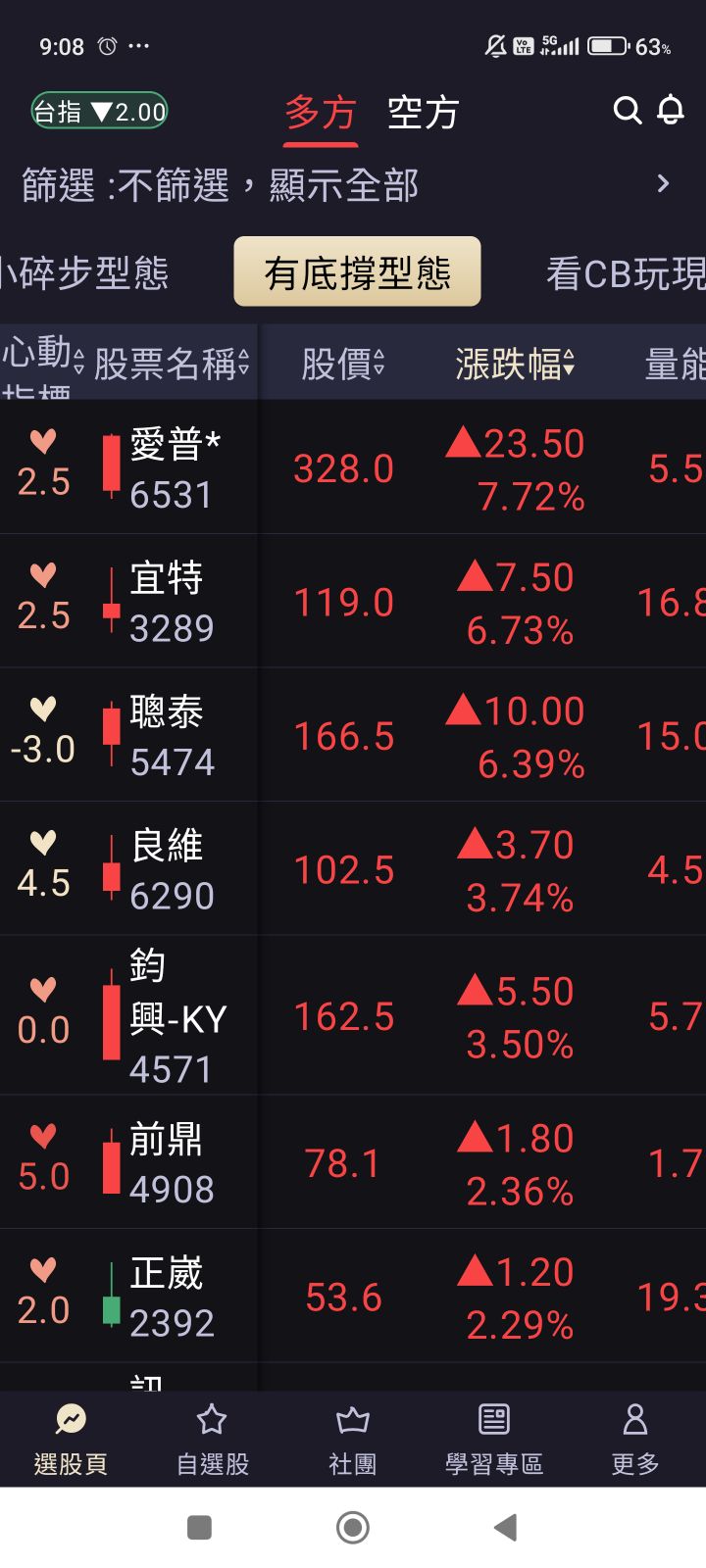
Task: Open the 學習專區 tab
Action: [x=494, y=1439]
